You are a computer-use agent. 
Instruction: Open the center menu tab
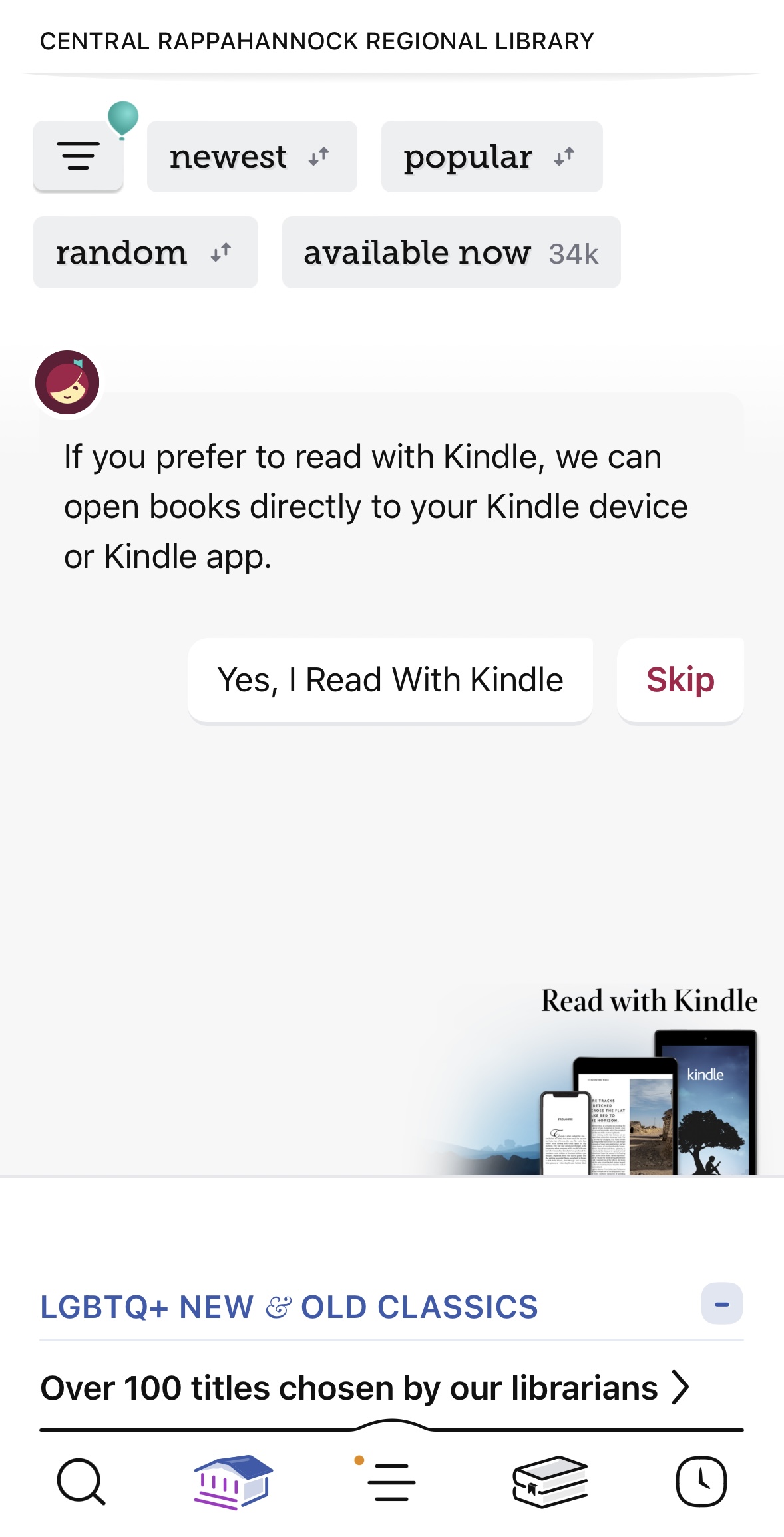pos(391,1482)
